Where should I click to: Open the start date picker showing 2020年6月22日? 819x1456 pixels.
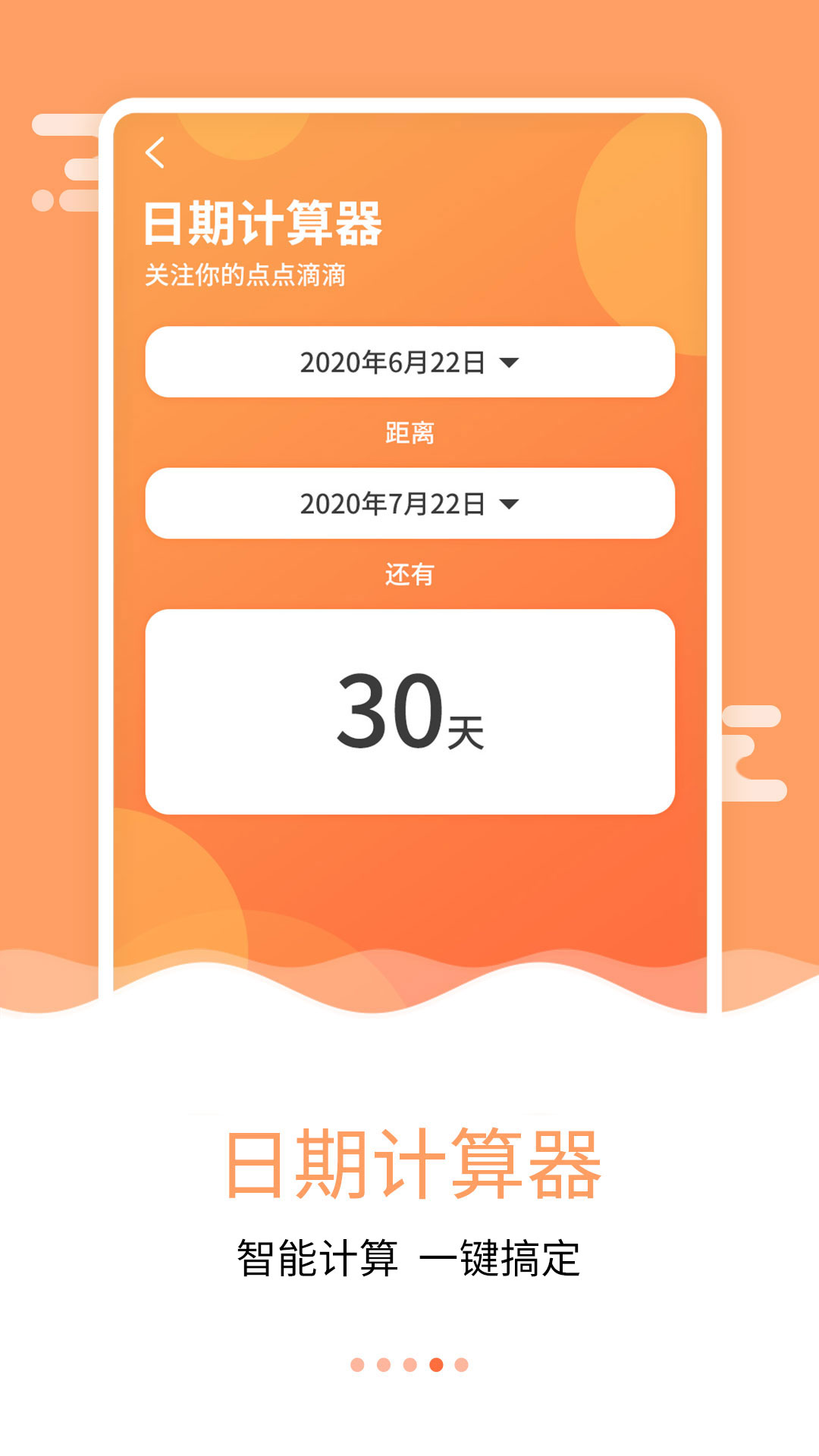point(409,362)
